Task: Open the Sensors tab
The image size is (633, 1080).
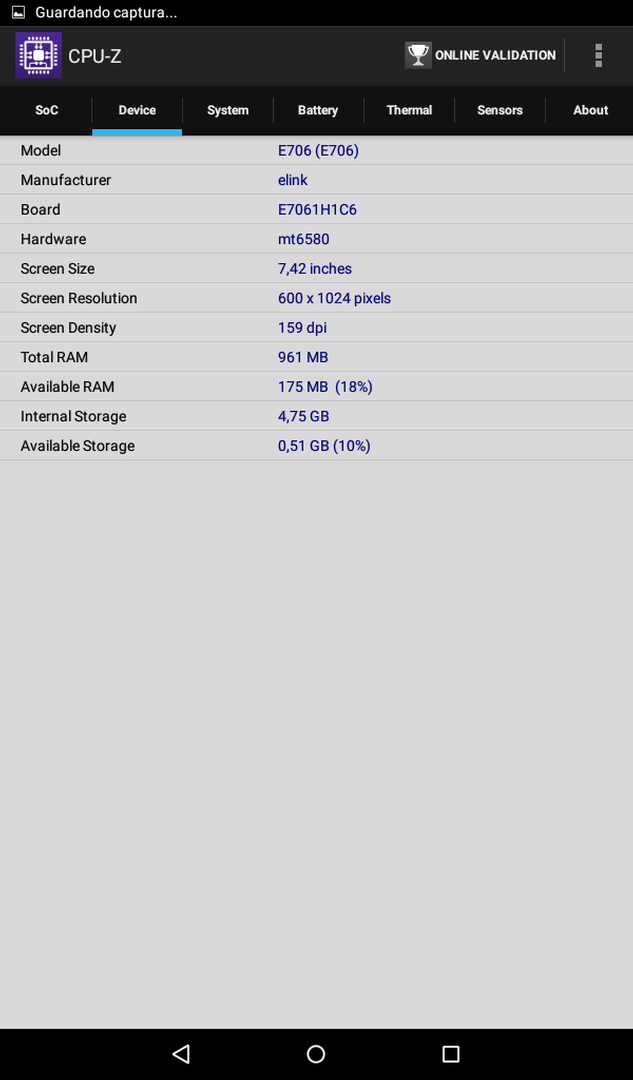Action: point(500,110)
